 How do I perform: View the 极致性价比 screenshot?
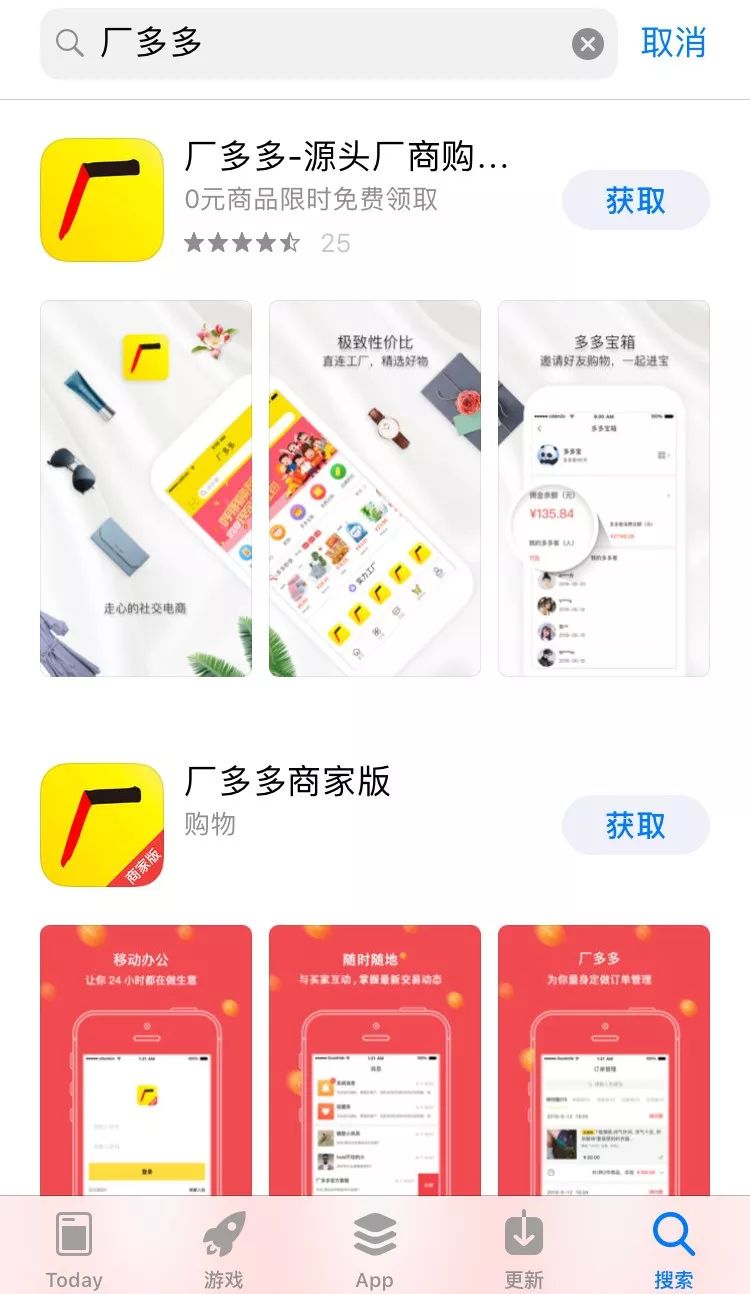pos(374,488)
